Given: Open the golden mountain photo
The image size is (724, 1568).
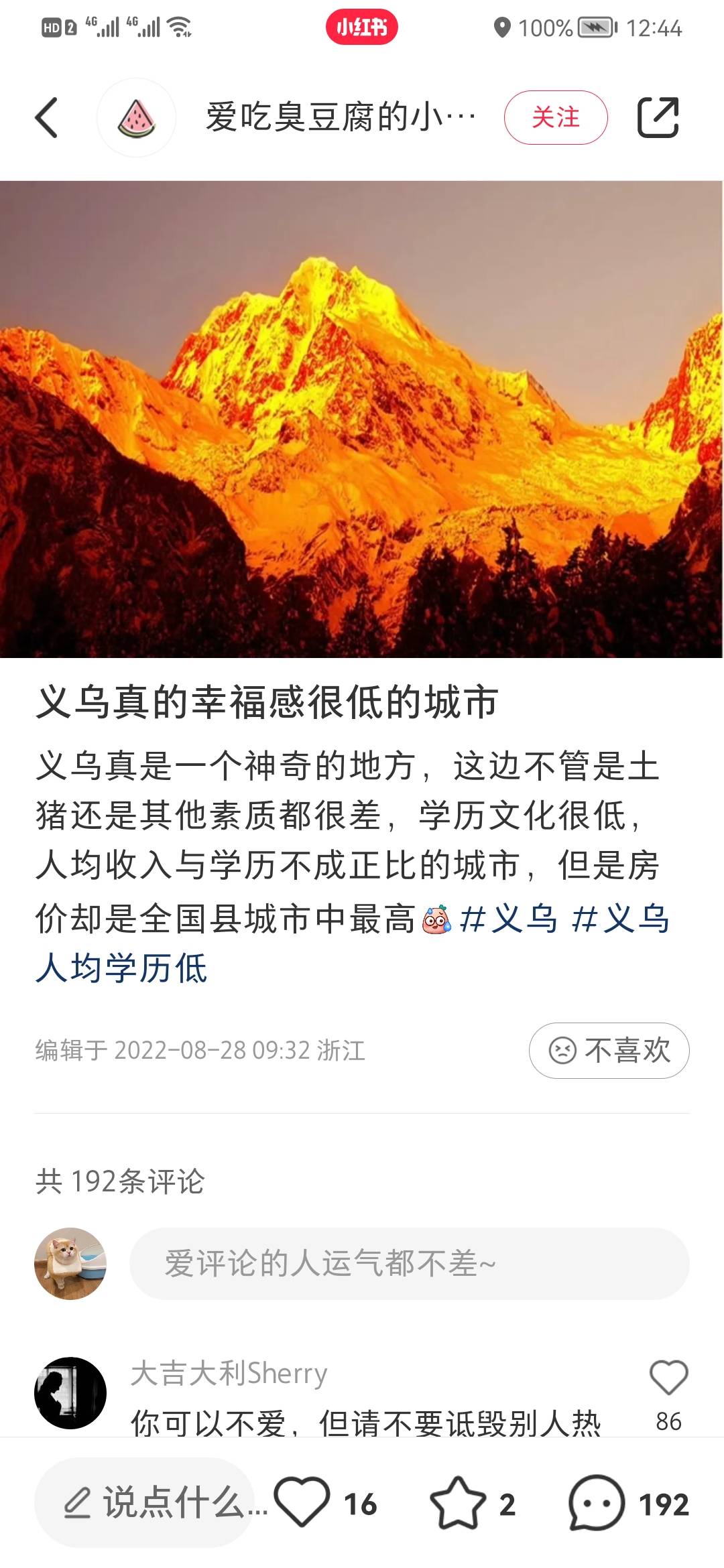Looking at the screenshot, I should [362, 419].
